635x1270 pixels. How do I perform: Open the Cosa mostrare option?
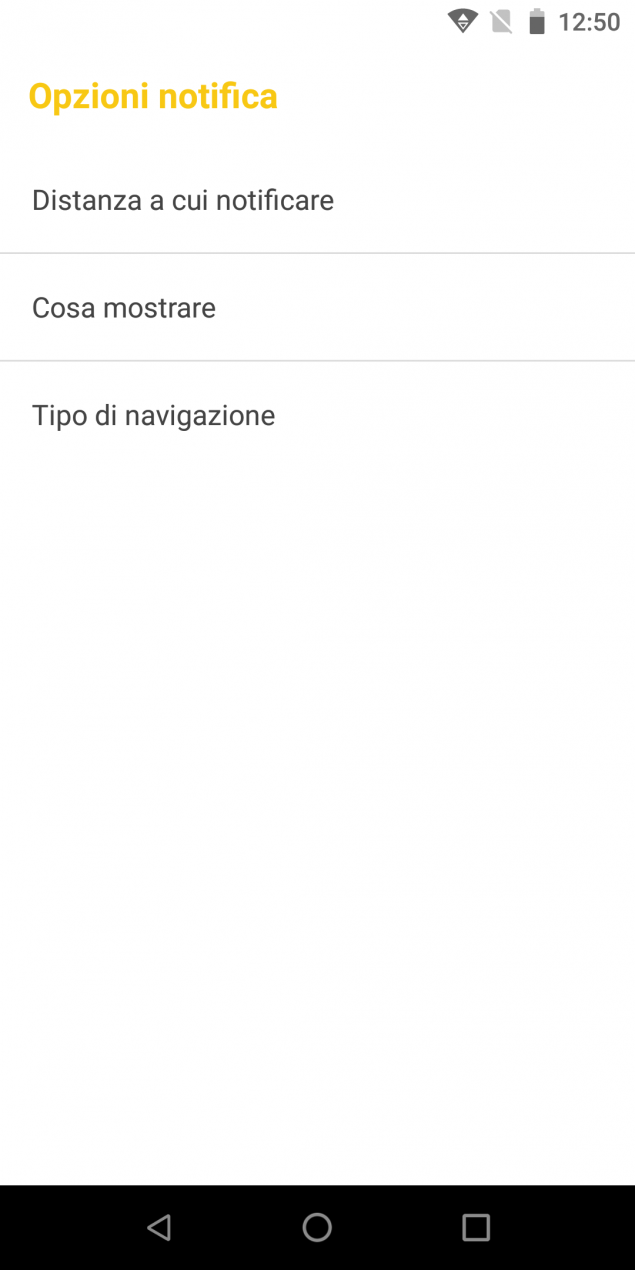pos(317,307)
